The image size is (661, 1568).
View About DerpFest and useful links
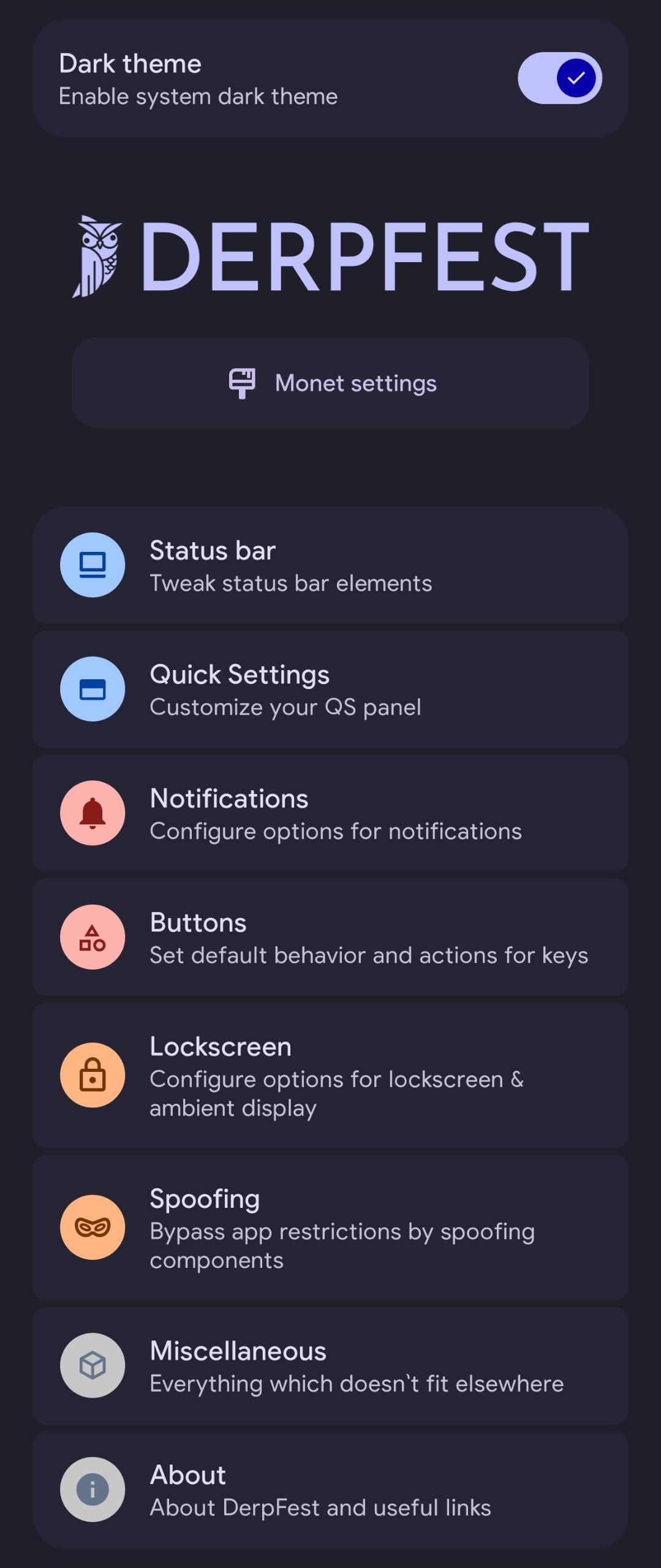330,1490
